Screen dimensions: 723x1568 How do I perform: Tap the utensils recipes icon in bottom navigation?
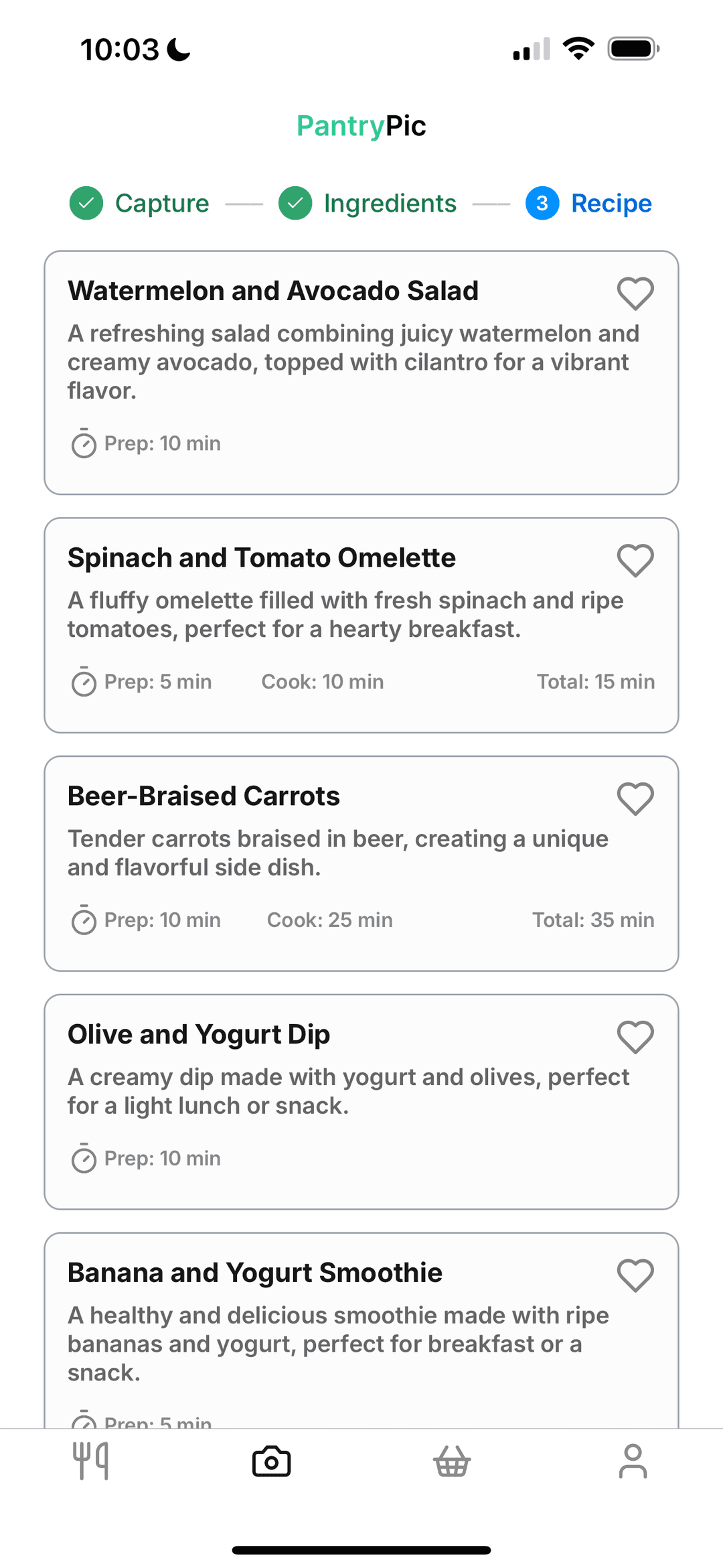tap(90, 1462)
